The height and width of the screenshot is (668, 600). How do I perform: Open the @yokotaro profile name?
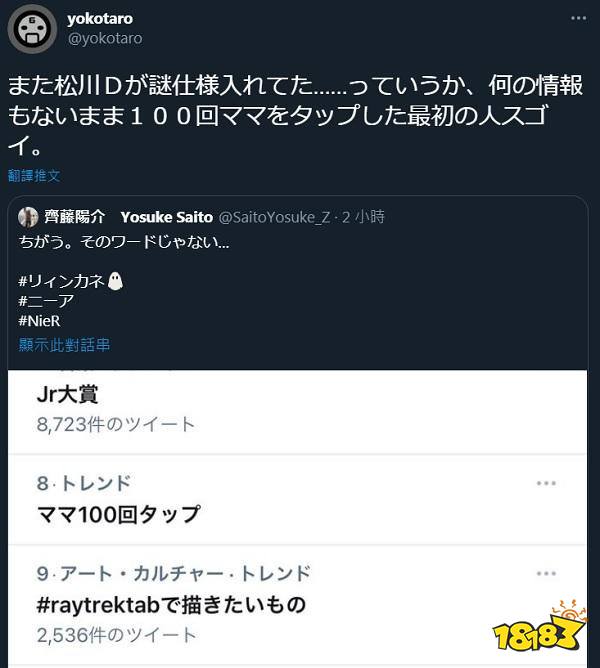pyautogui.click(x=99, y=19)
